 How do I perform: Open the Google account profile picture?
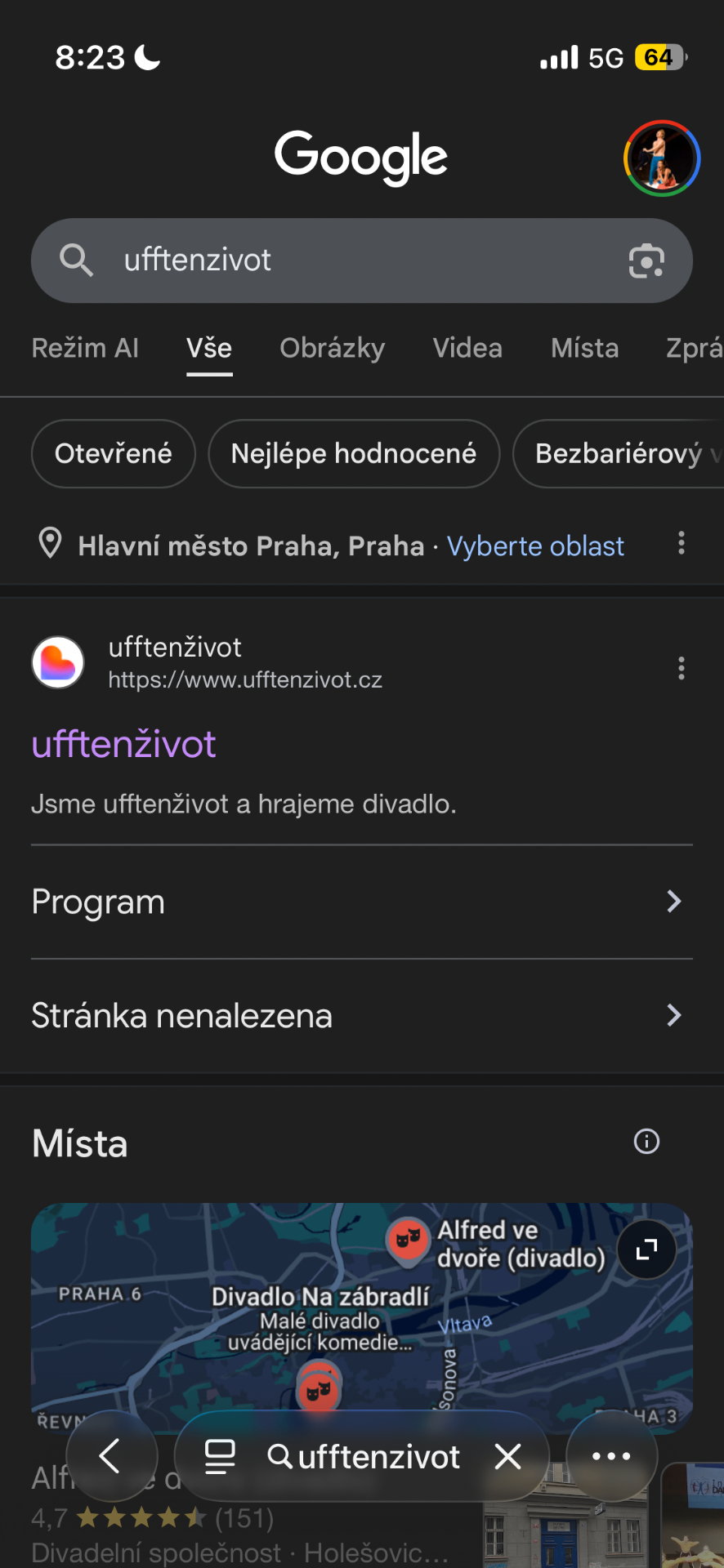(661, 158)
